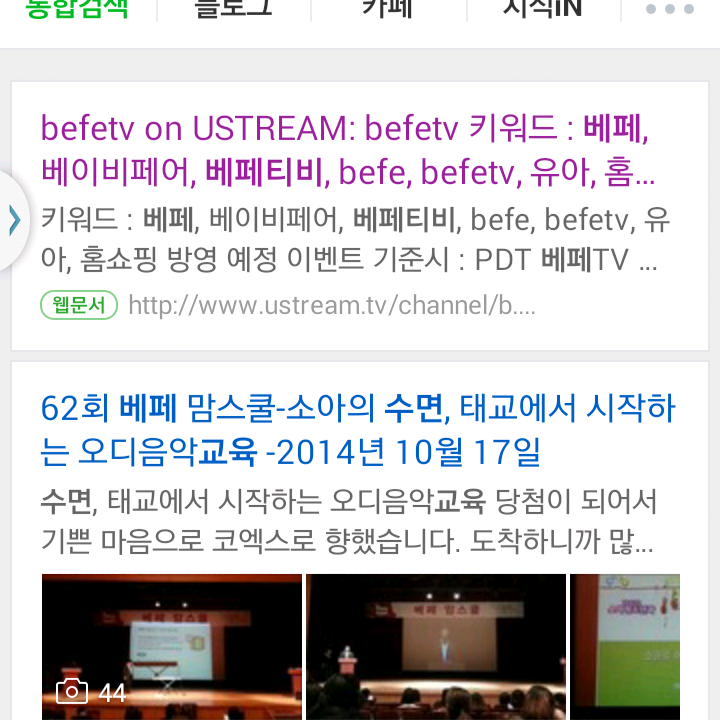Open the ustream.tv channel URL link
The height and width of the screenshot is (720, 720).
click(332, 305)
